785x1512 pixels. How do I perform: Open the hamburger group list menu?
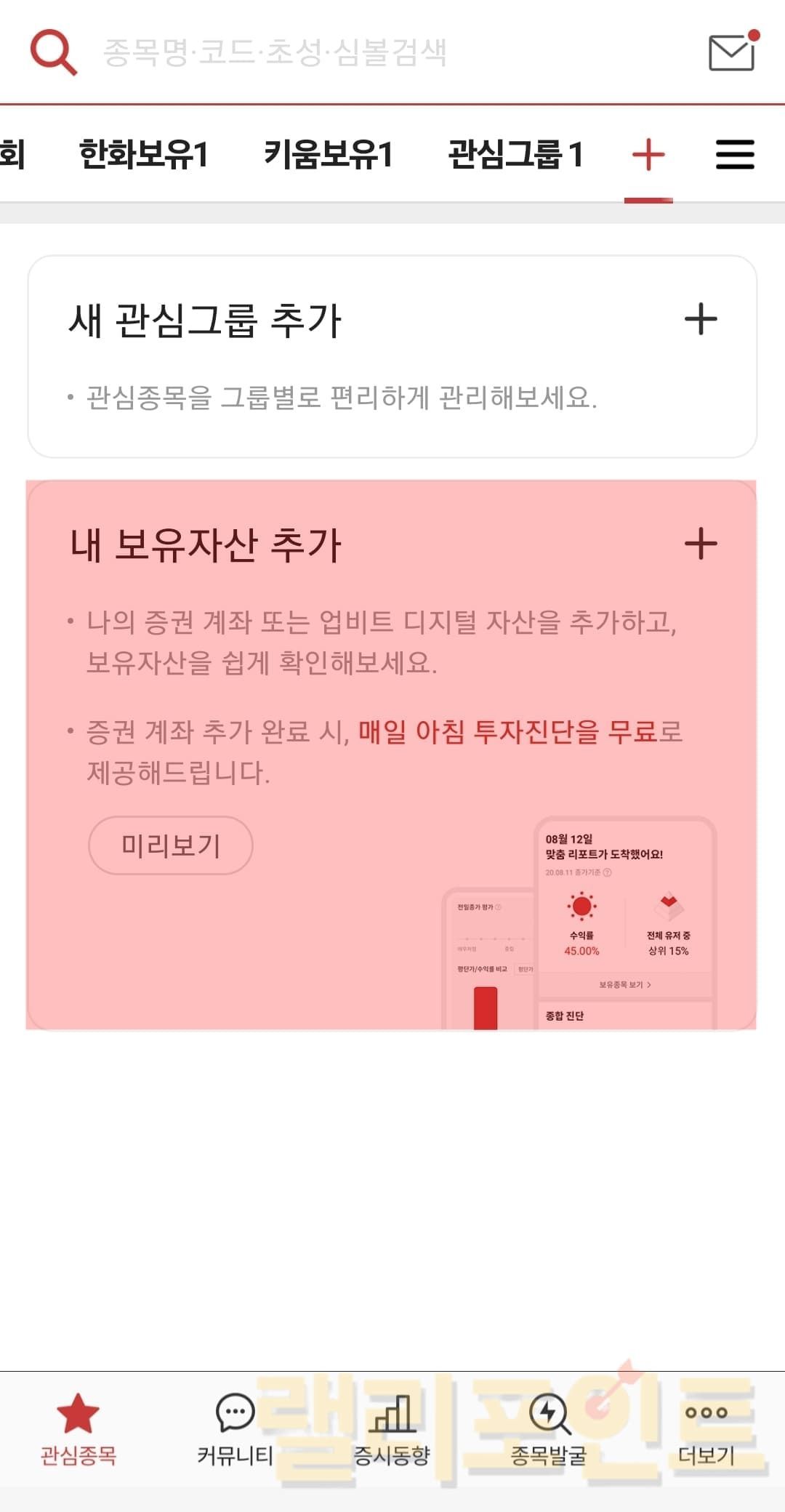pyautogui.click(x=735, y=155)
